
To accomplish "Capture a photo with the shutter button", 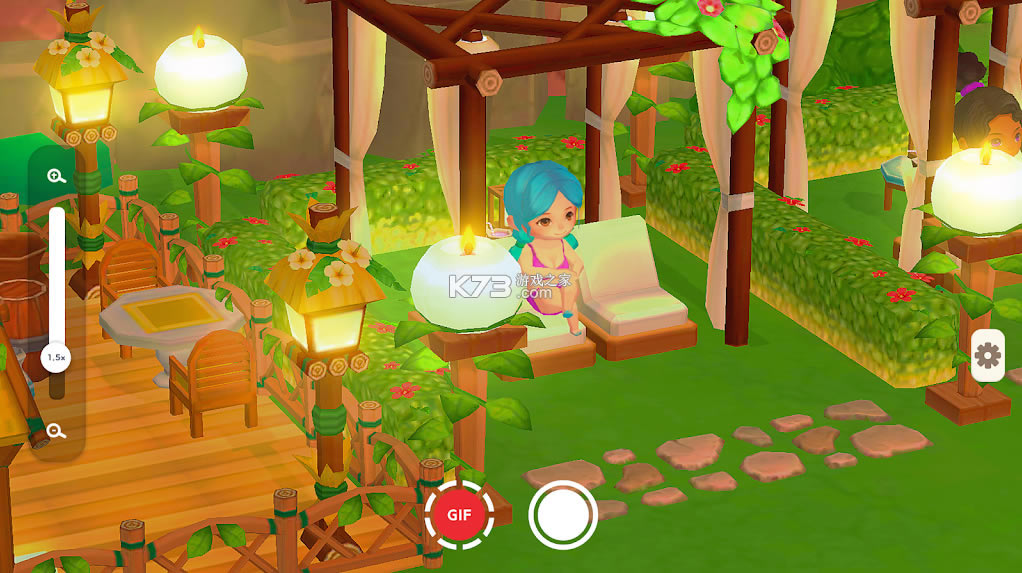I will [x=562, y=515].
